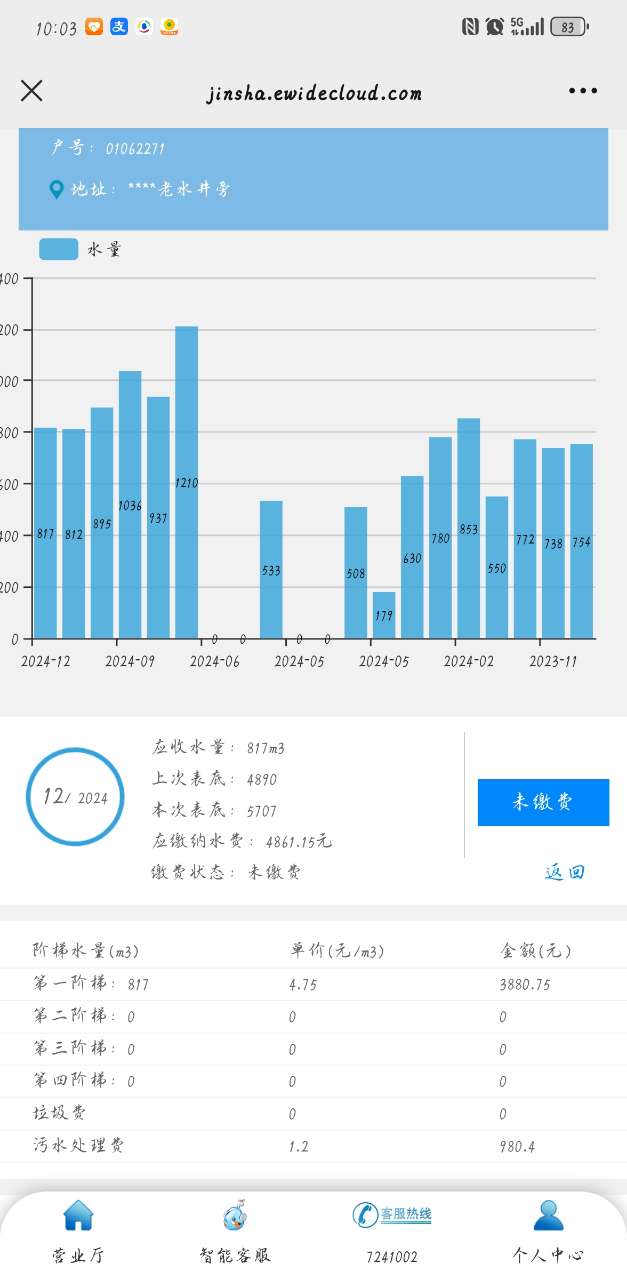Screen dimensions: 627x1280
Task: Switch to 个人中心 tab
Action: (x=548, y=1232)
